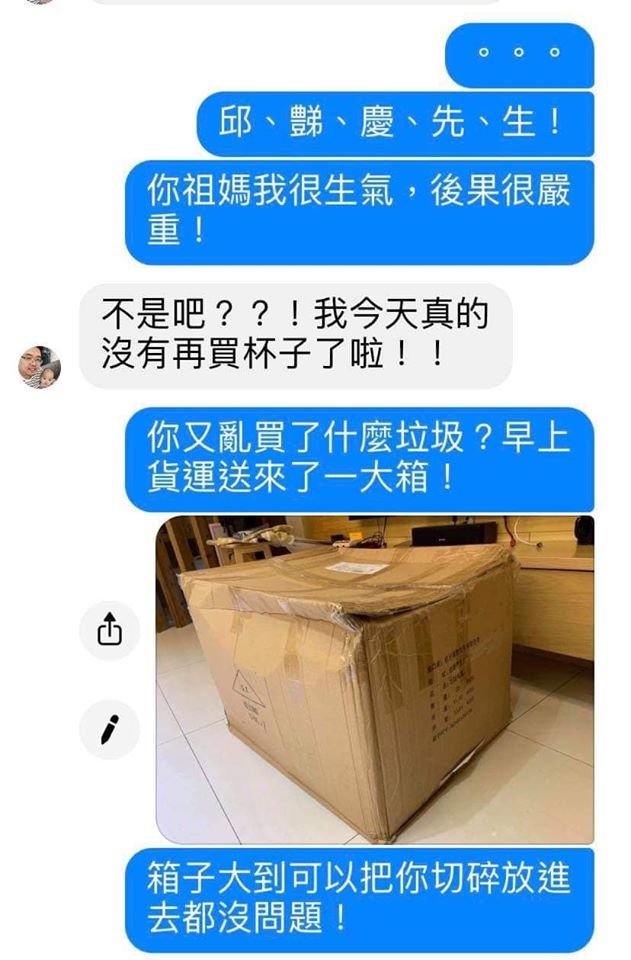Edit the box photo with pencil icon
Viewport: 631px width, 960px height.
click(110, 731)
